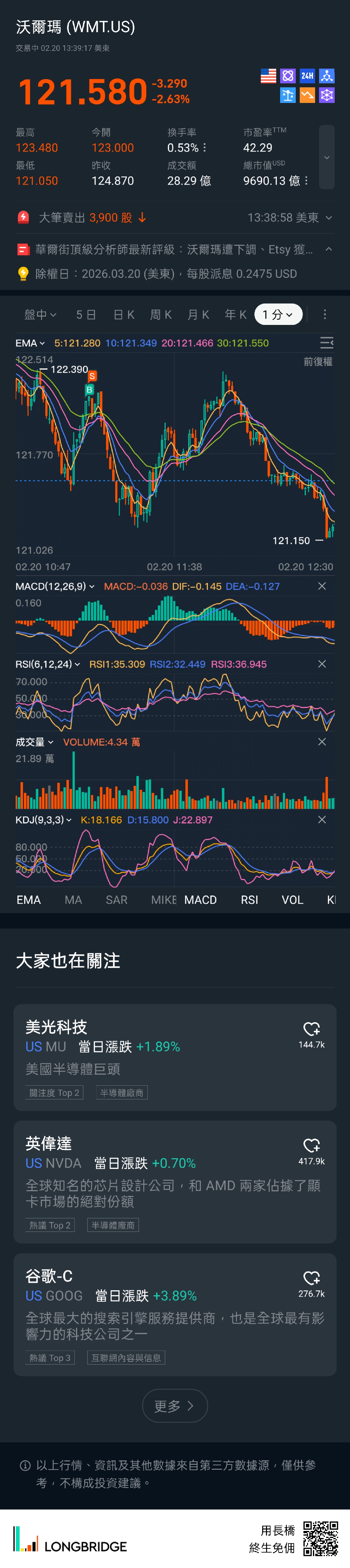Add 美光科技 to watchlist

[311, 1029]
